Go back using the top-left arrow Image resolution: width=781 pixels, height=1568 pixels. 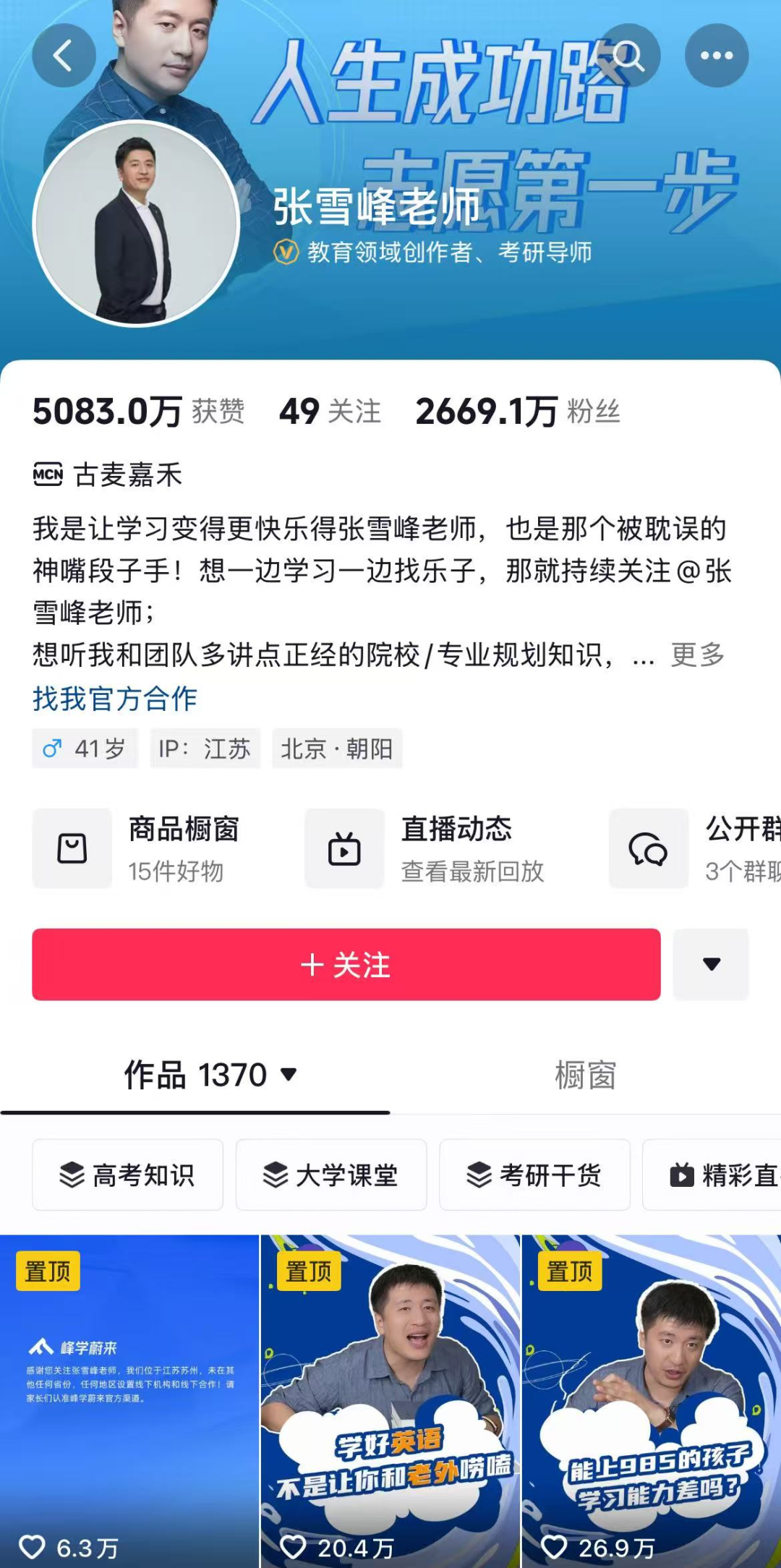(64, 56)
